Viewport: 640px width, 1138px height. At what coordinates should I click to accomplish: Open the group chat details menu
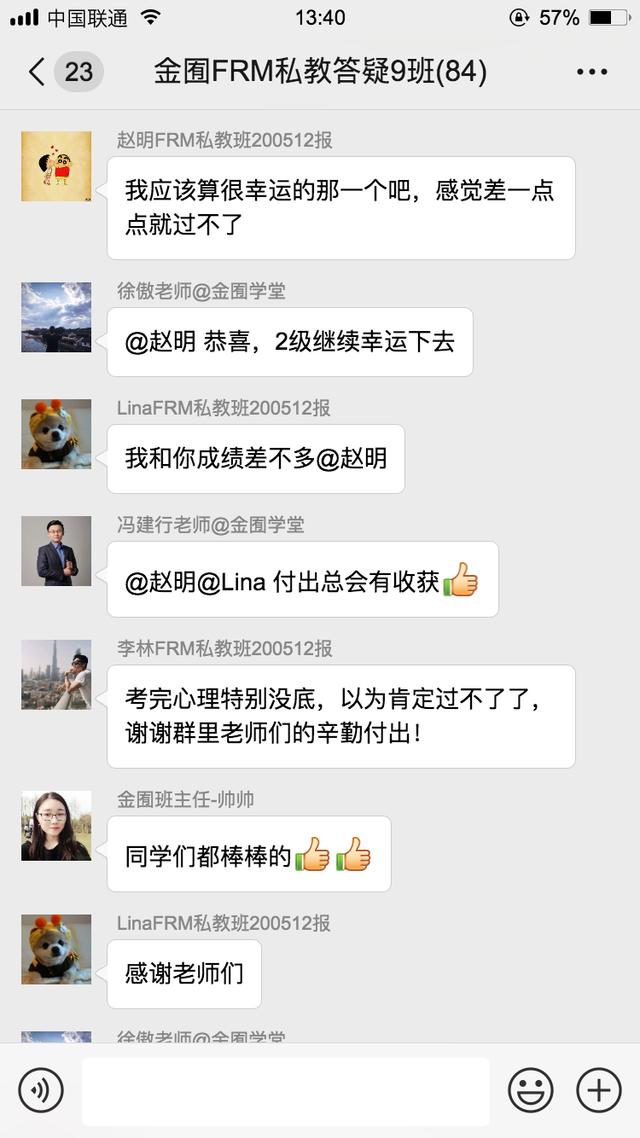tap(592, 72)
